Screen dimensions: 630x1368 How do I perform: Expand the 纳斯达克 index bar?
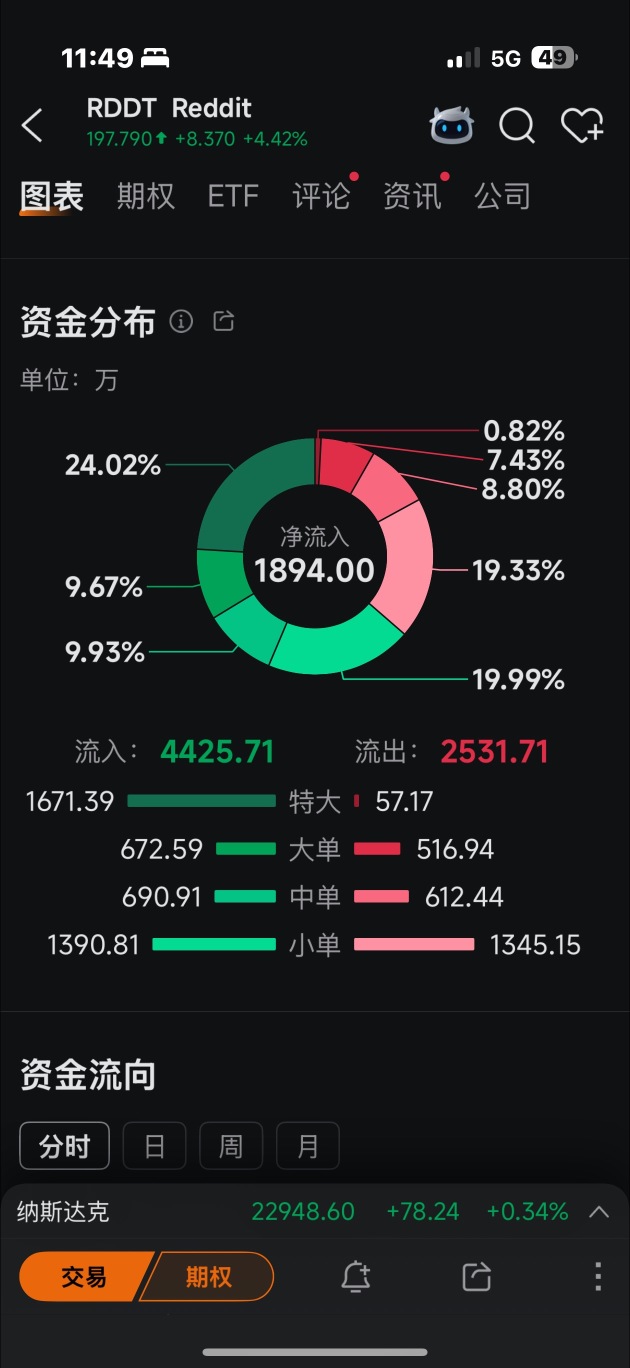coord(599,1212)
